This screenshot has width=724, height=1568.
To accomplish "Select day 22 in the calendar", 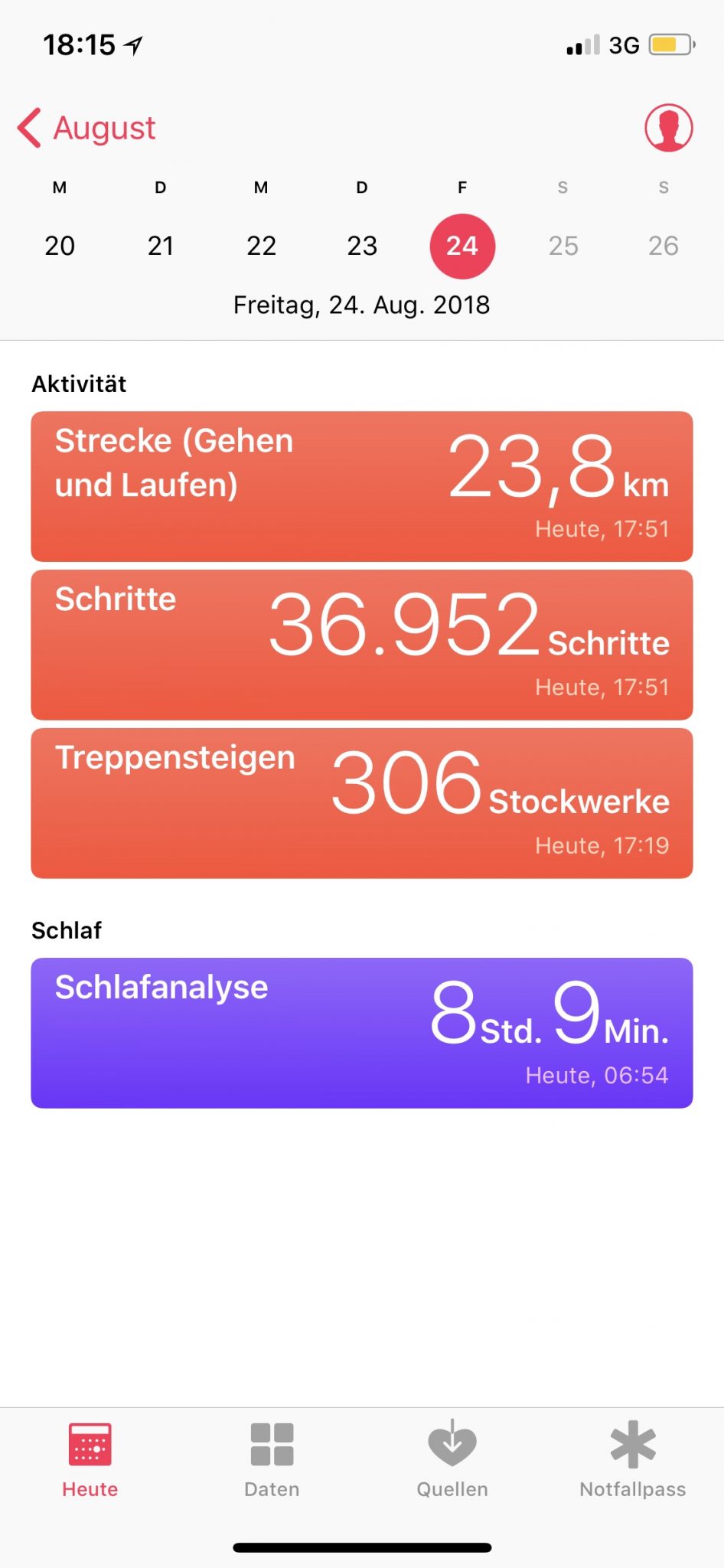I will [x=261, y=246].
